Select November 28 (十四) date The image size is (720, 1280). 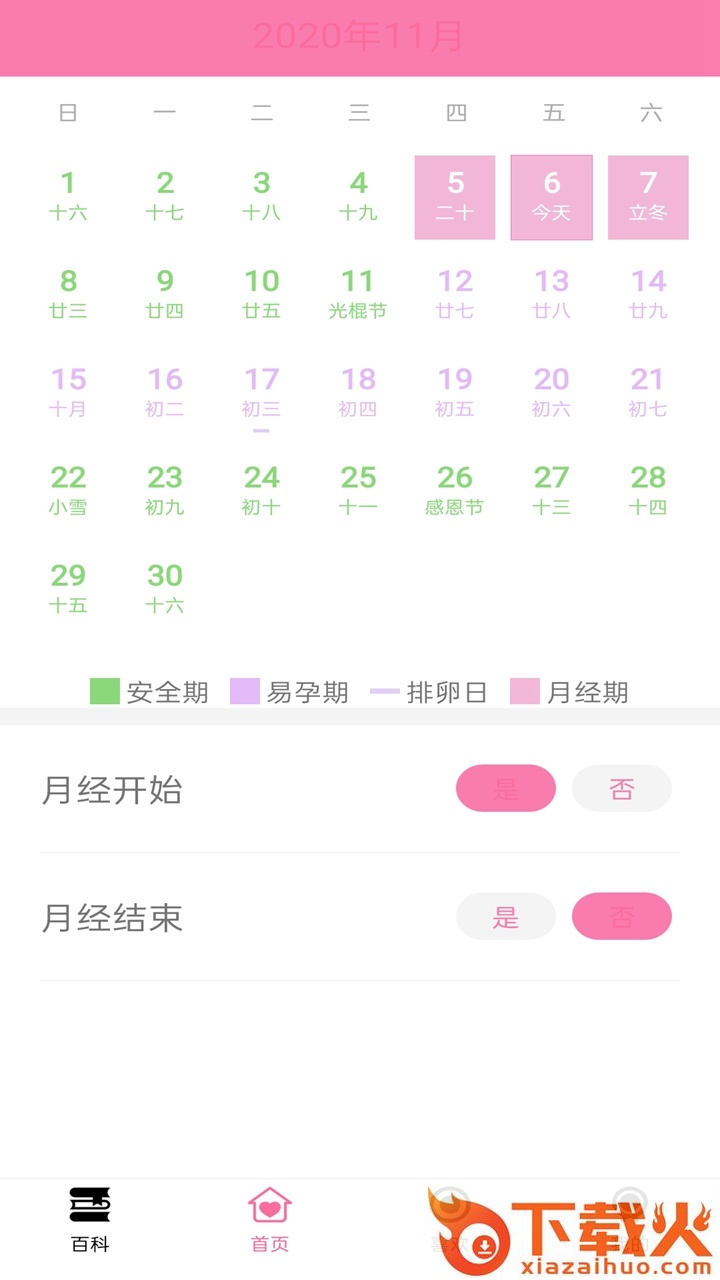click(648, 490)
